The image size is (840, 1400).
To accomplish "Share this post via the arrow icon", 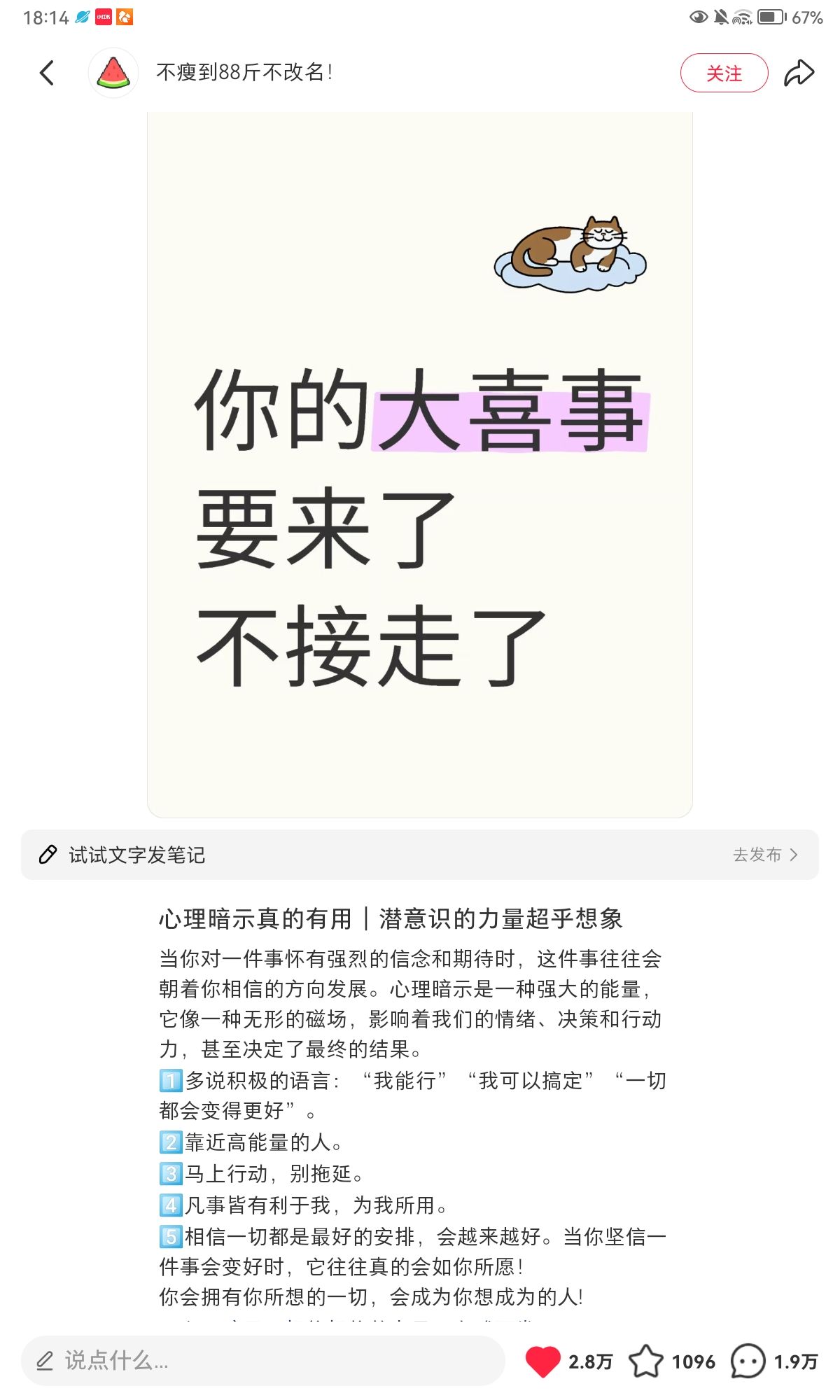I will tap(799, 73).
